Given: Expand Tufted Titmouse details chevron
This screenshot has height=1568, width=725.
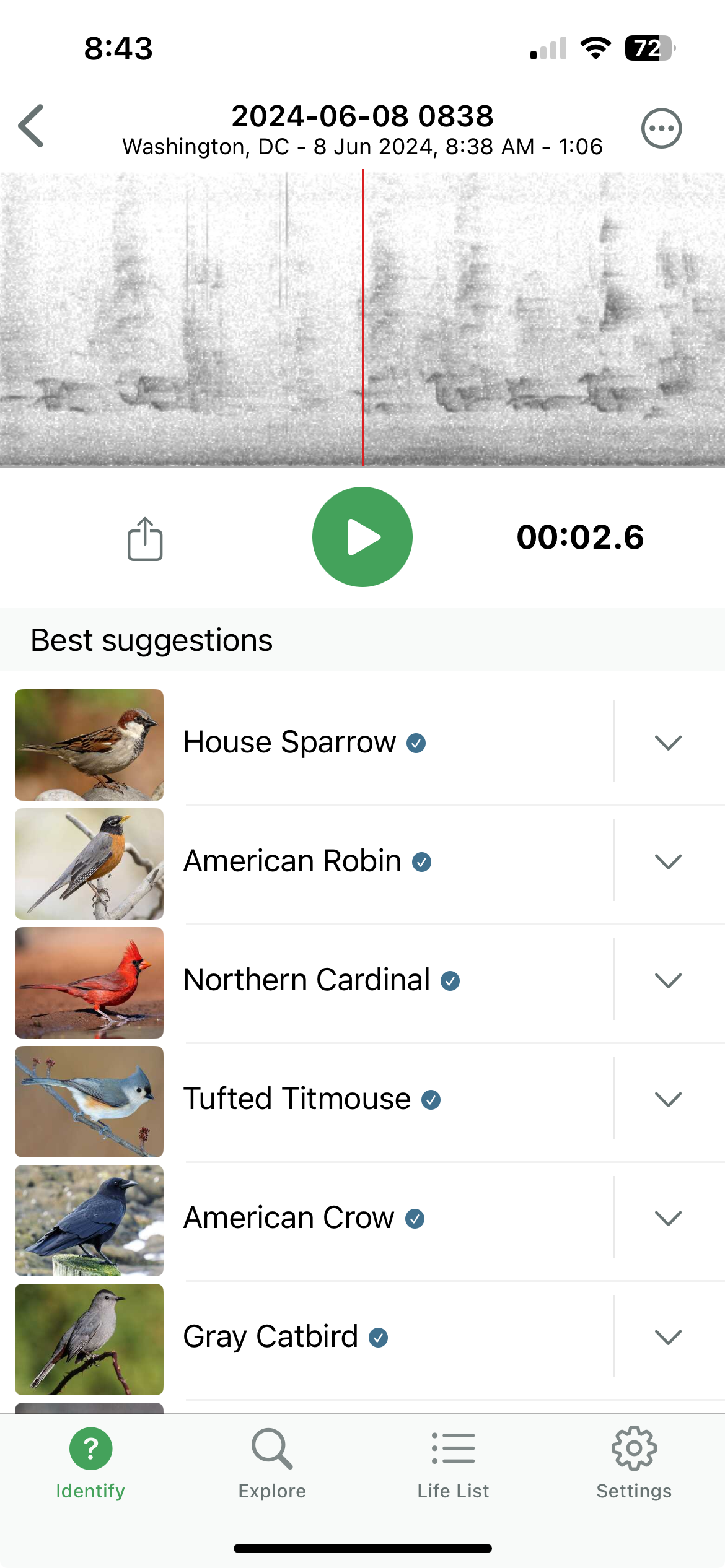Looking at the screenshot, I should pyautogui.click(x=668, y=1099).
